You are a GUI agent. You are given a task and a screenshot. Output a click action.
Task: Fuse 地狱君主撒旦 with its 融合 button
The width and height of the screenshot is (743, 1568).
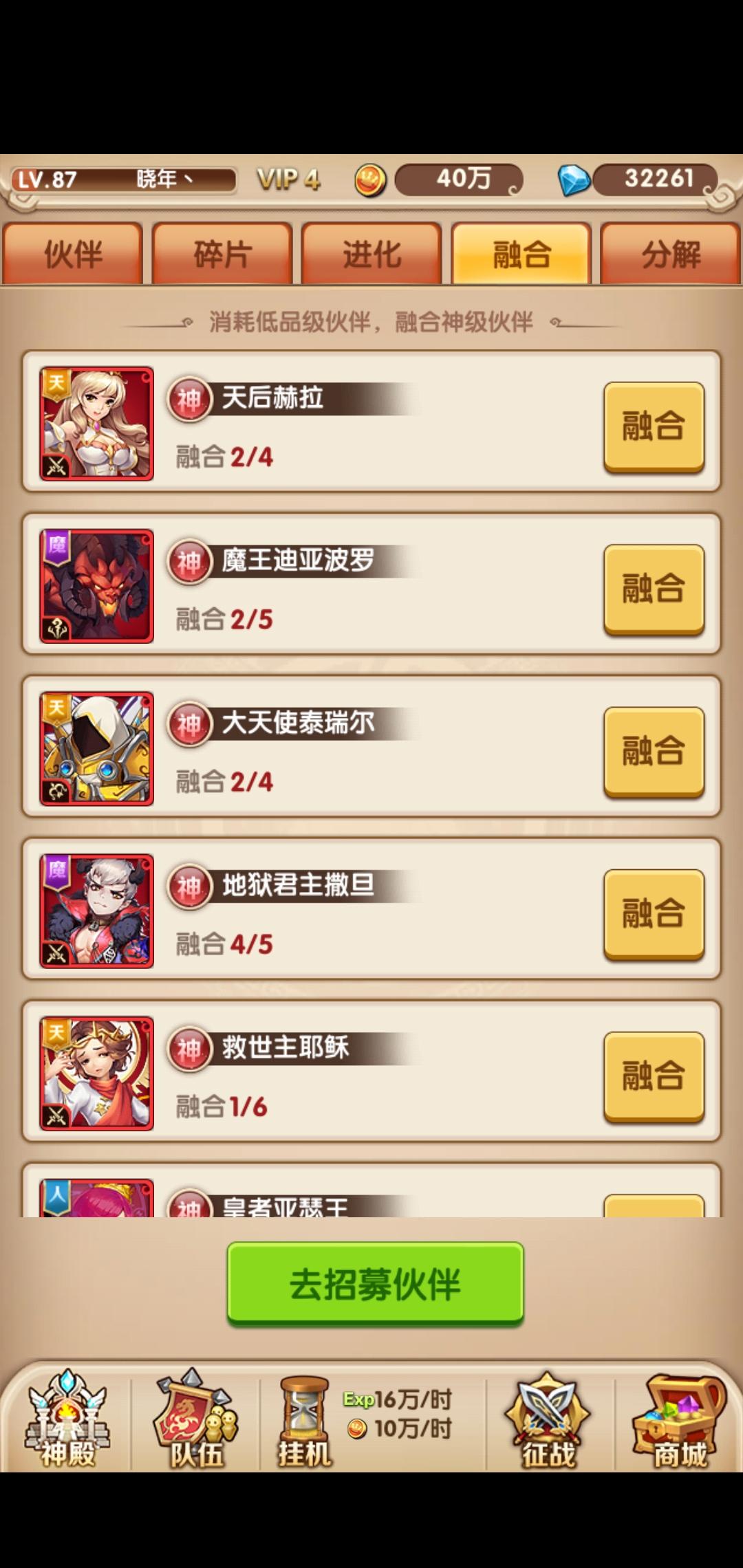654,913
